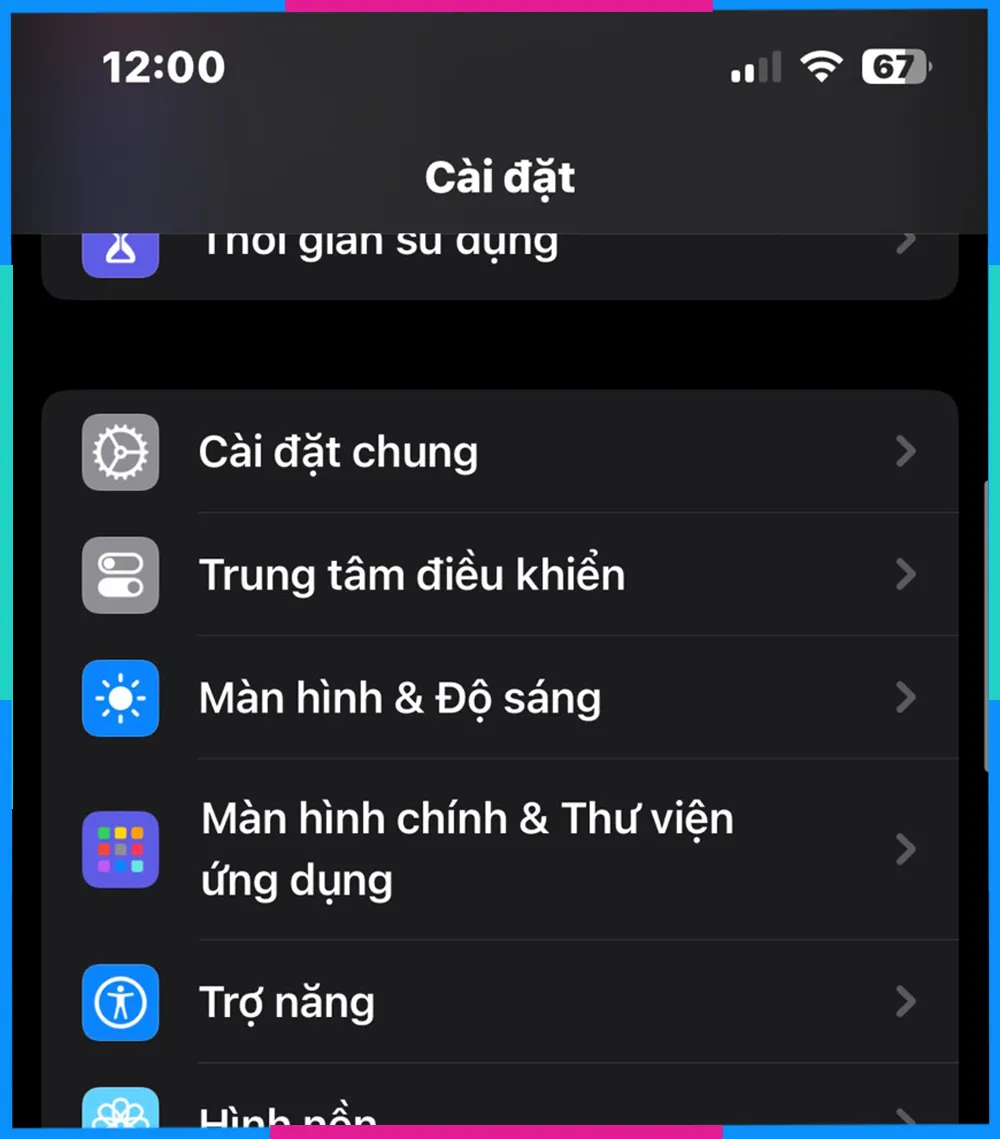Tap the battery level indicator
This screenshot has width=1000, height=1139.
[x=891, y=66]
